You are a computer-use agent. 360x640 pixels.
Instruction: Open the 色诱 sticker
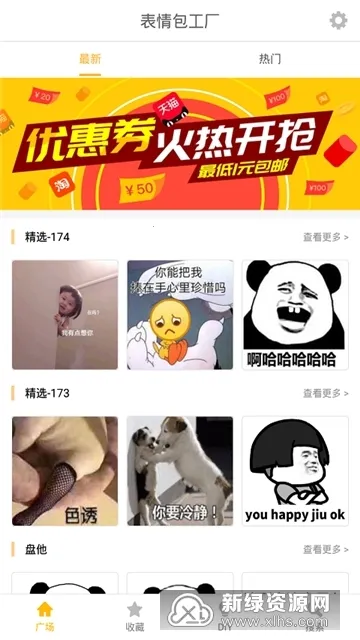[x=65, y=471]
